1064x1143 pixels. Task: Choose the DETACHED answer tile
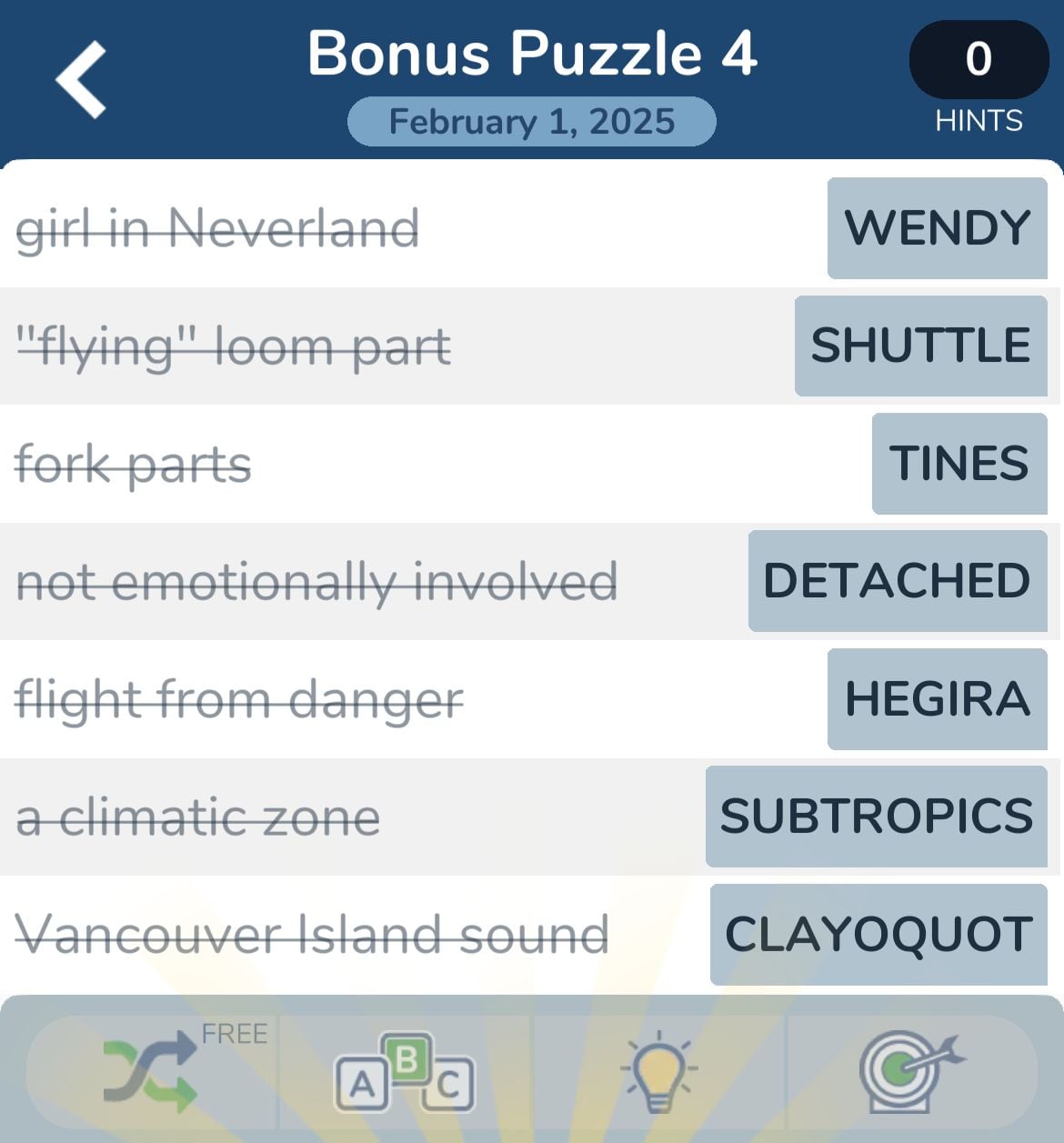(897, 581)
